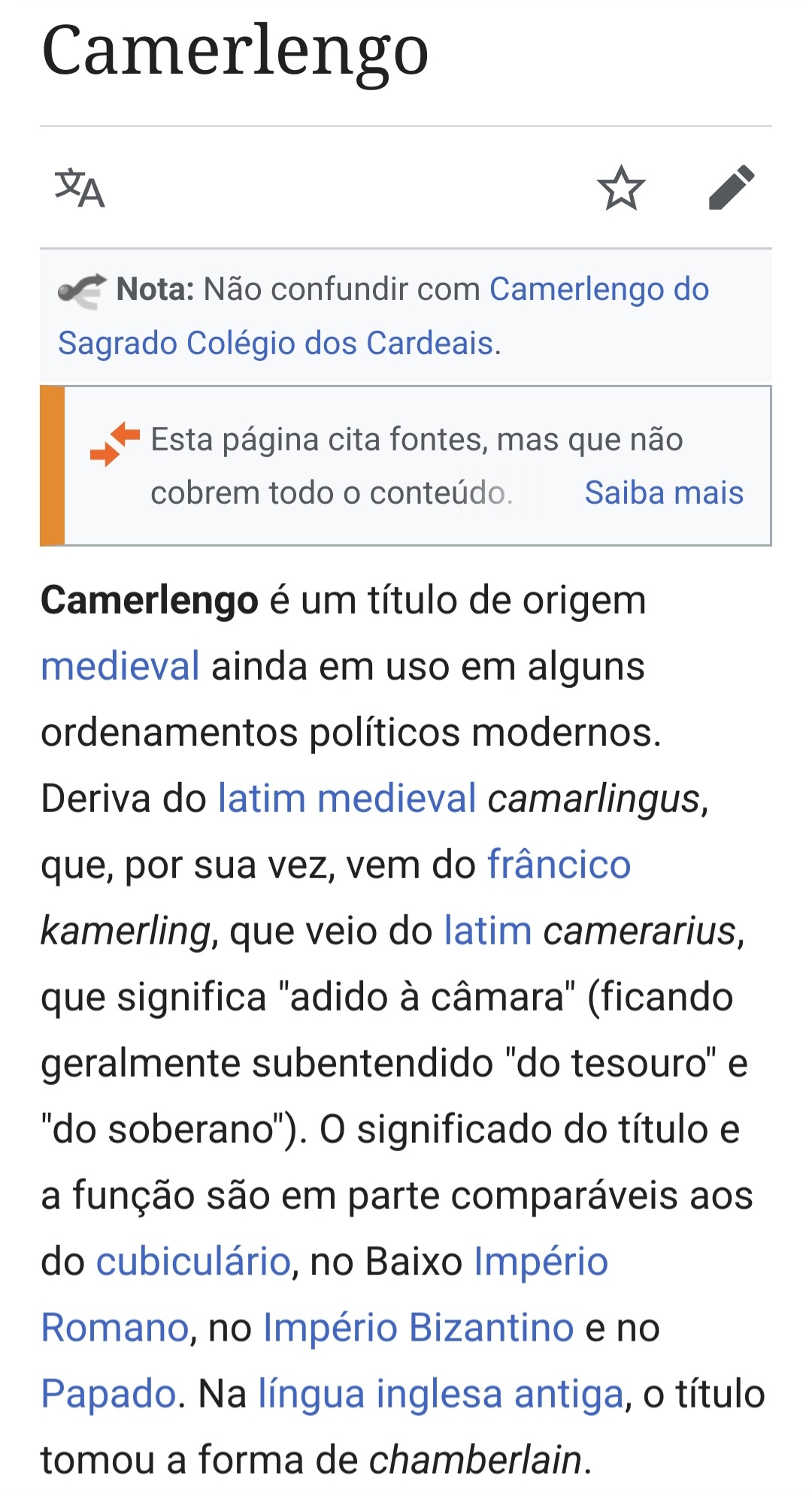Follow the língua inglesa antiga link
The width and height of the screenshot is (812, 1497).
[441, 1395]
